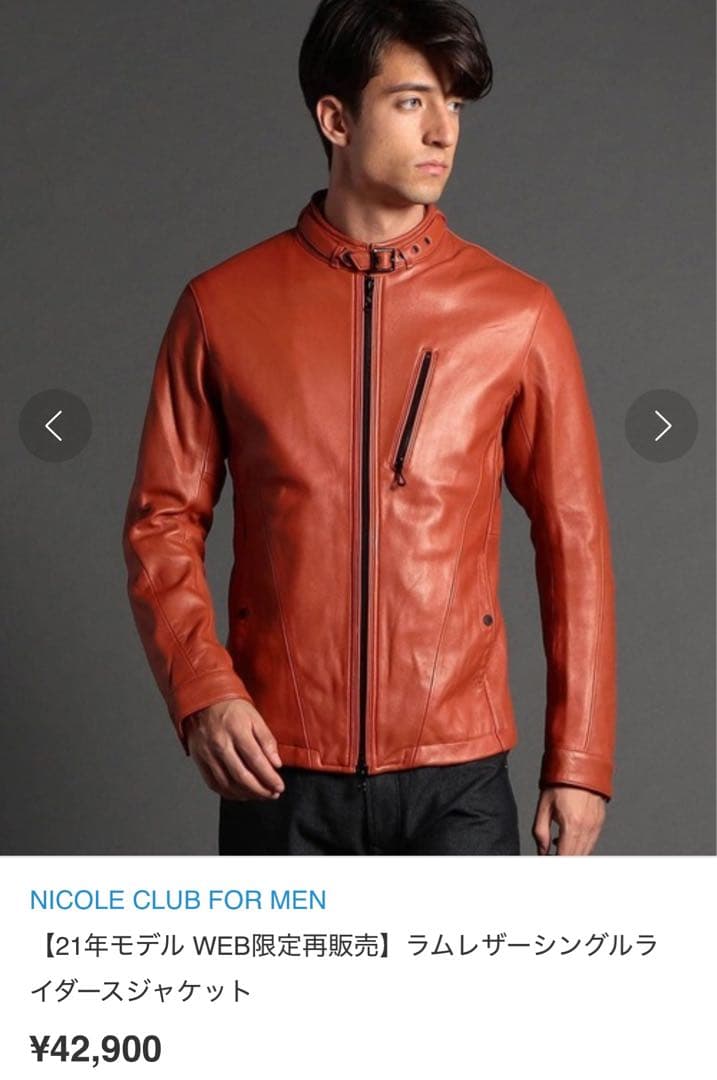Show the next product image
This screenshot has height=1080, width=717.
point(661,426)
